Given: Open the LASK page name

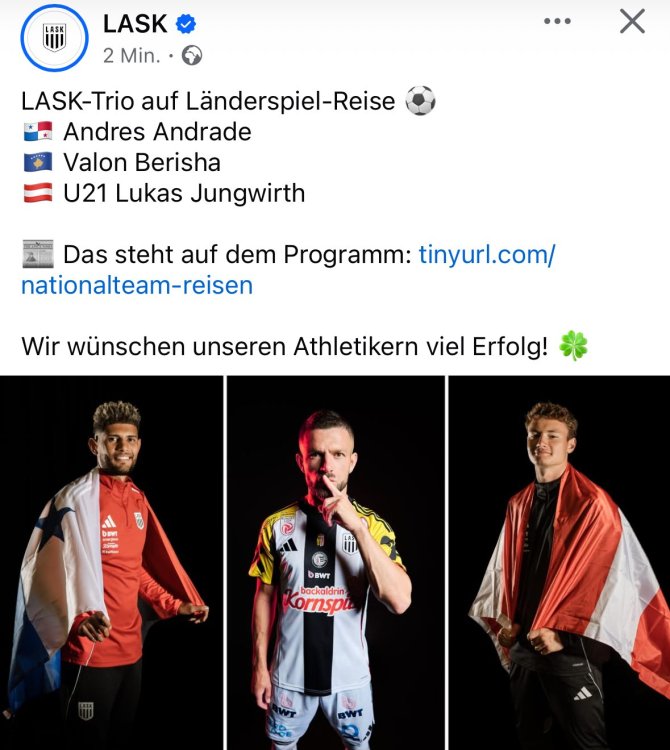Looking at the screenshot, I should [x=135, y=23].
